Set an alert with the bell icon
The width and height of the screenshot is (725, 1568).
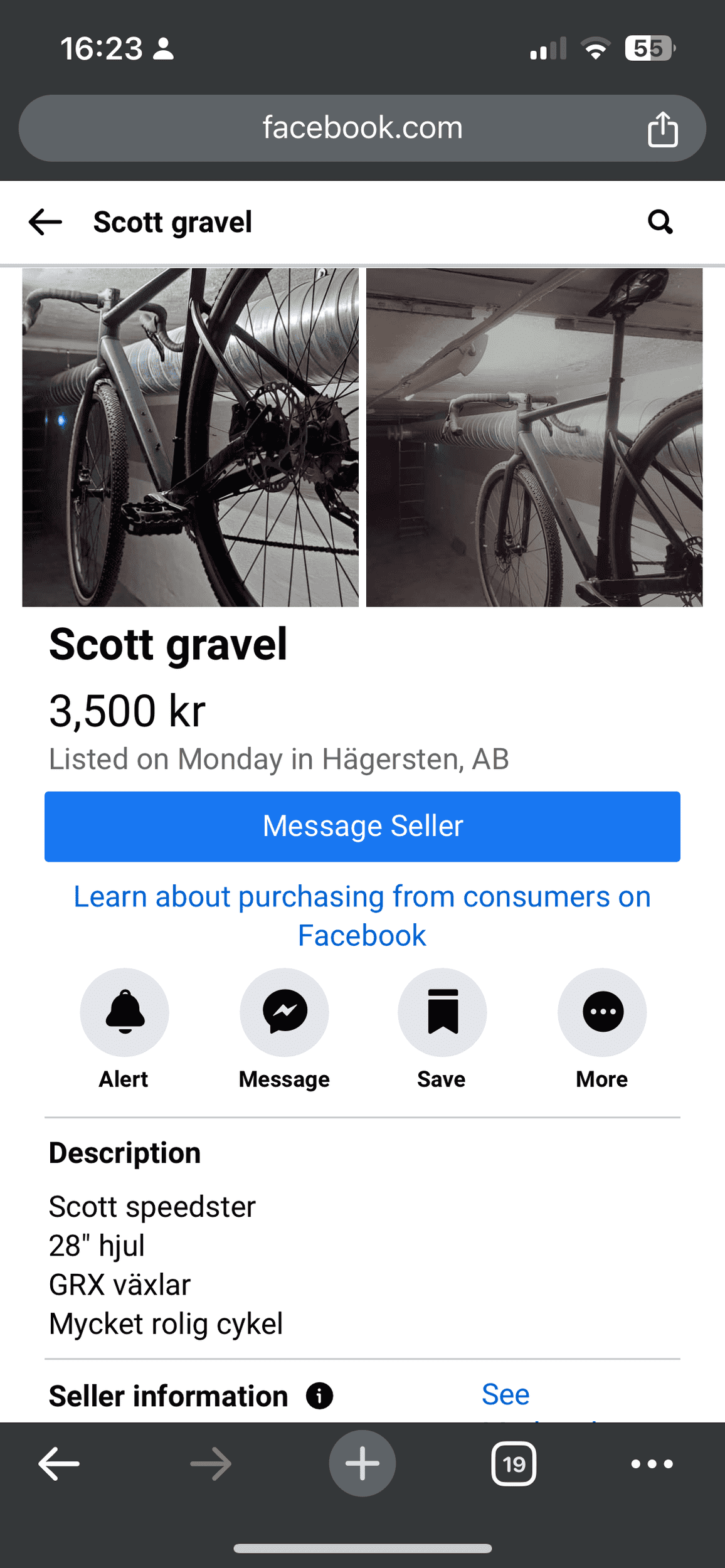pyautogui.click(x=125, y=1012)
